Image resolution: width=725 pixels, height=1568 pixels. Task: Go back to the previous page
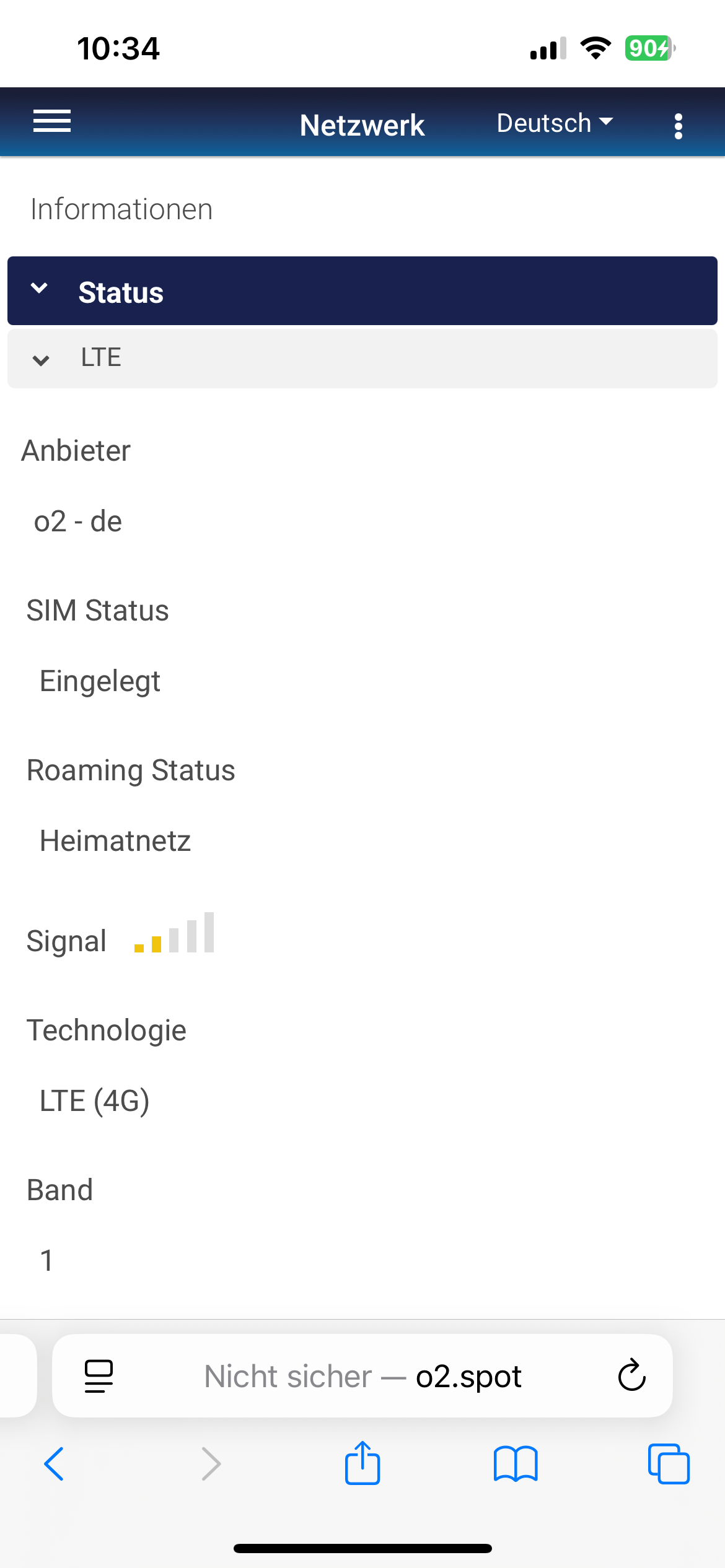coord(54,1464)
